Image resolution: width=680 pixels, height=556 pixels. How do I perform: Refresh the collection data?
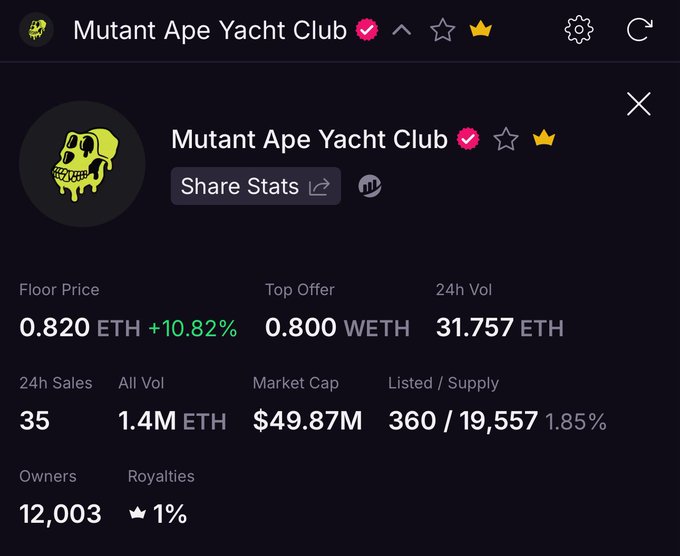(x=639, y=30)
